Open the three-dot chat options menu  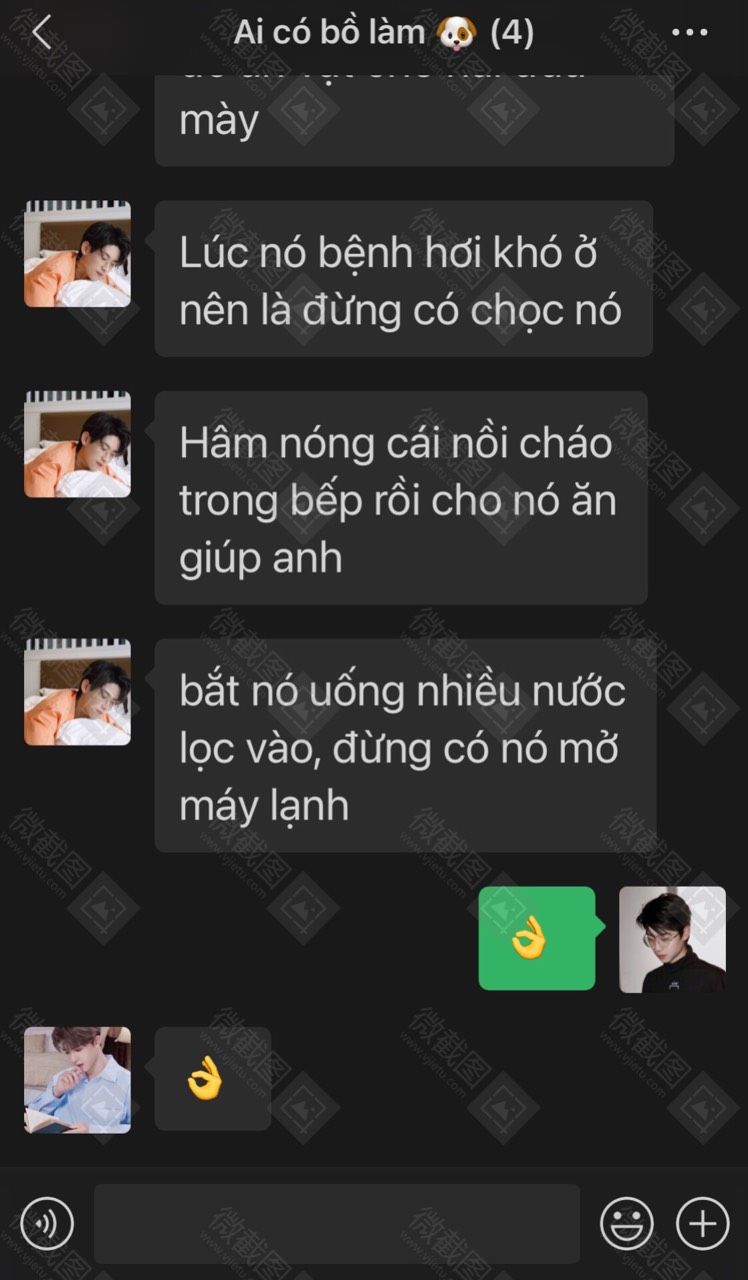pos(690,33)
